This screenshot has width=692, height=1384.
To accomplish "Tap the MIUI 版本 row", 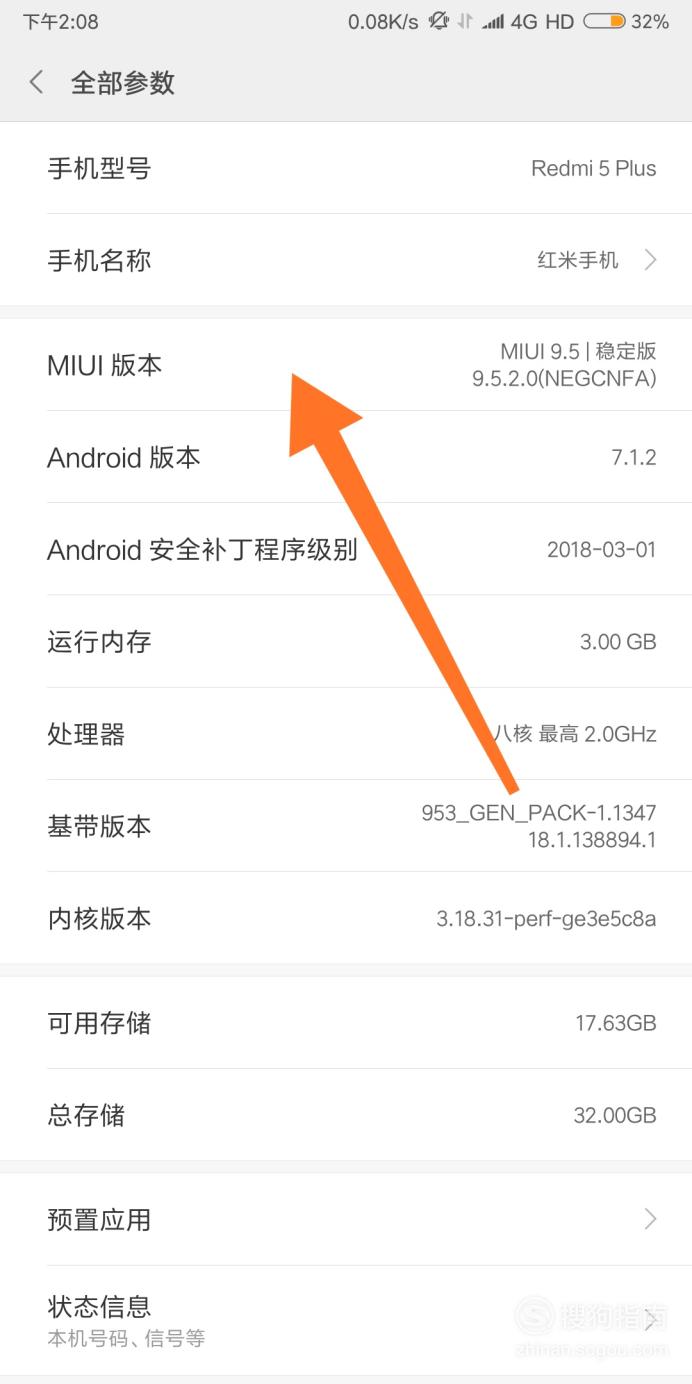I will click(x=346, y=365).
